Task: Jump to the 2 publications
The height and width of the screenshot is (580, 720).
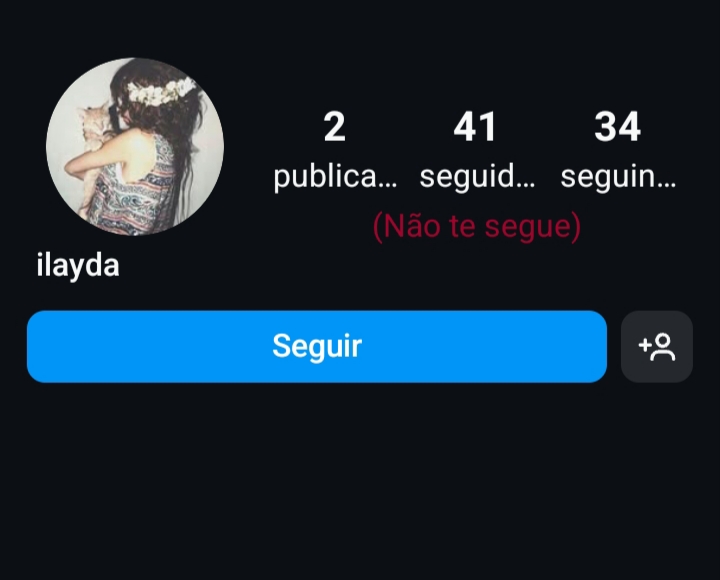Action: coord(335,150)
